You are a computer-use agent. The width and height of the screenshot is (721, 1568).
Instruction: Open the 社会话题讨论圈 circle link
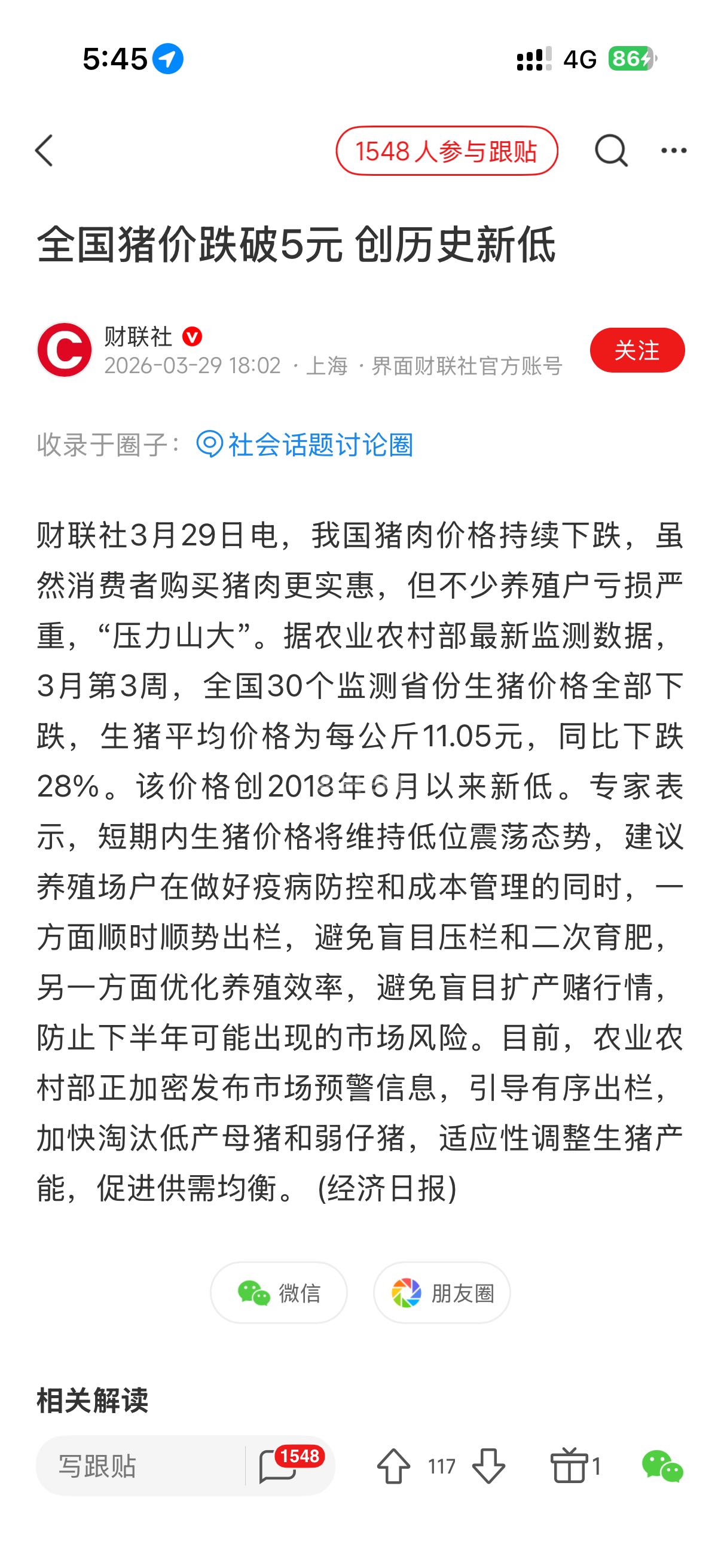[x=305, y=444]
